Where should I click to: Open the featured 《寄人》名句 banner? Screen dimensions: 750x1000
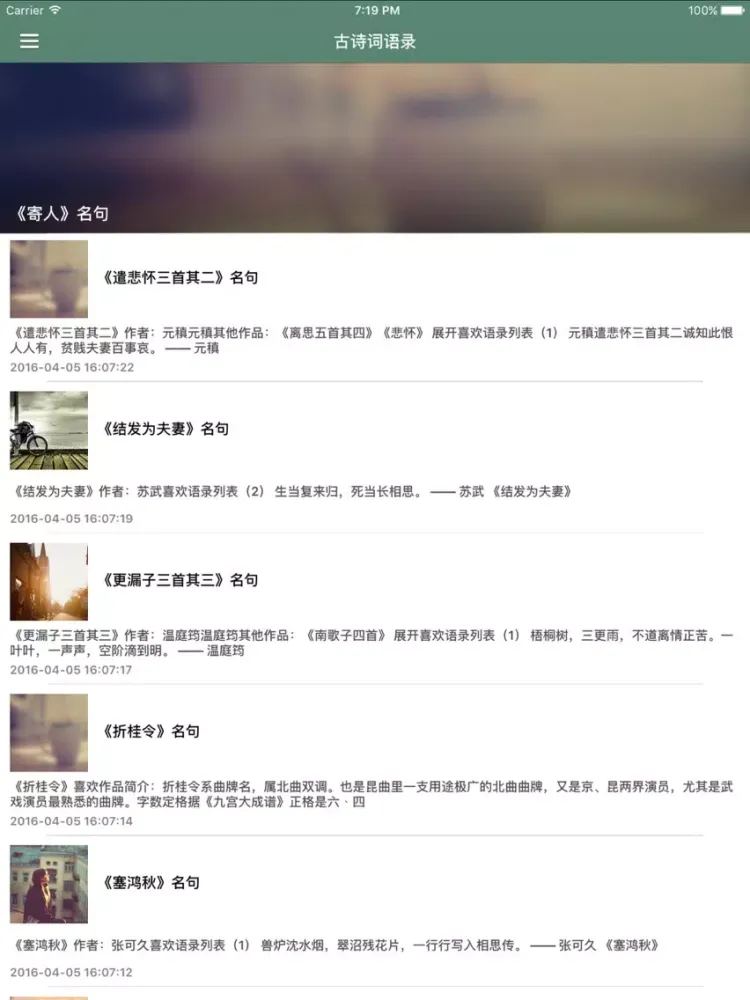point(375,148)
